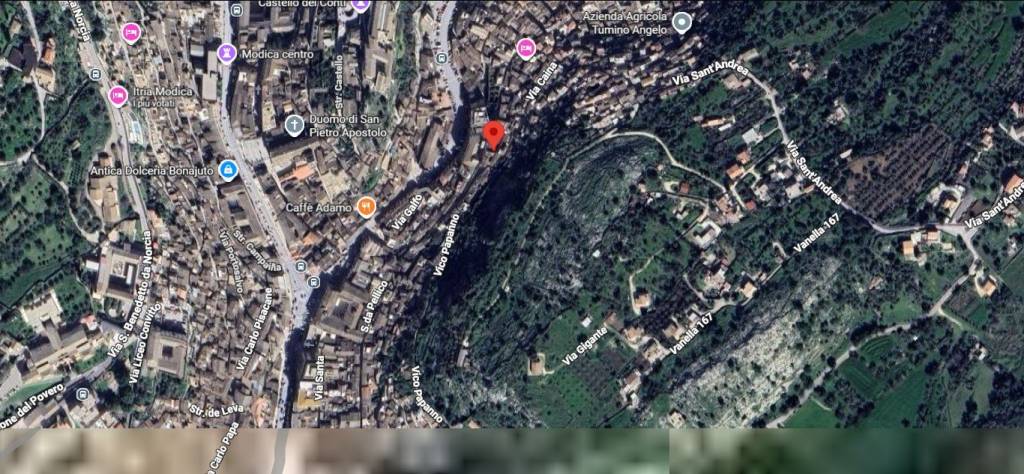Select the Antica Dolceria Bonajuto shop marker
The height and width of the screenshot is (474, 1024).
tap(228, 171)
